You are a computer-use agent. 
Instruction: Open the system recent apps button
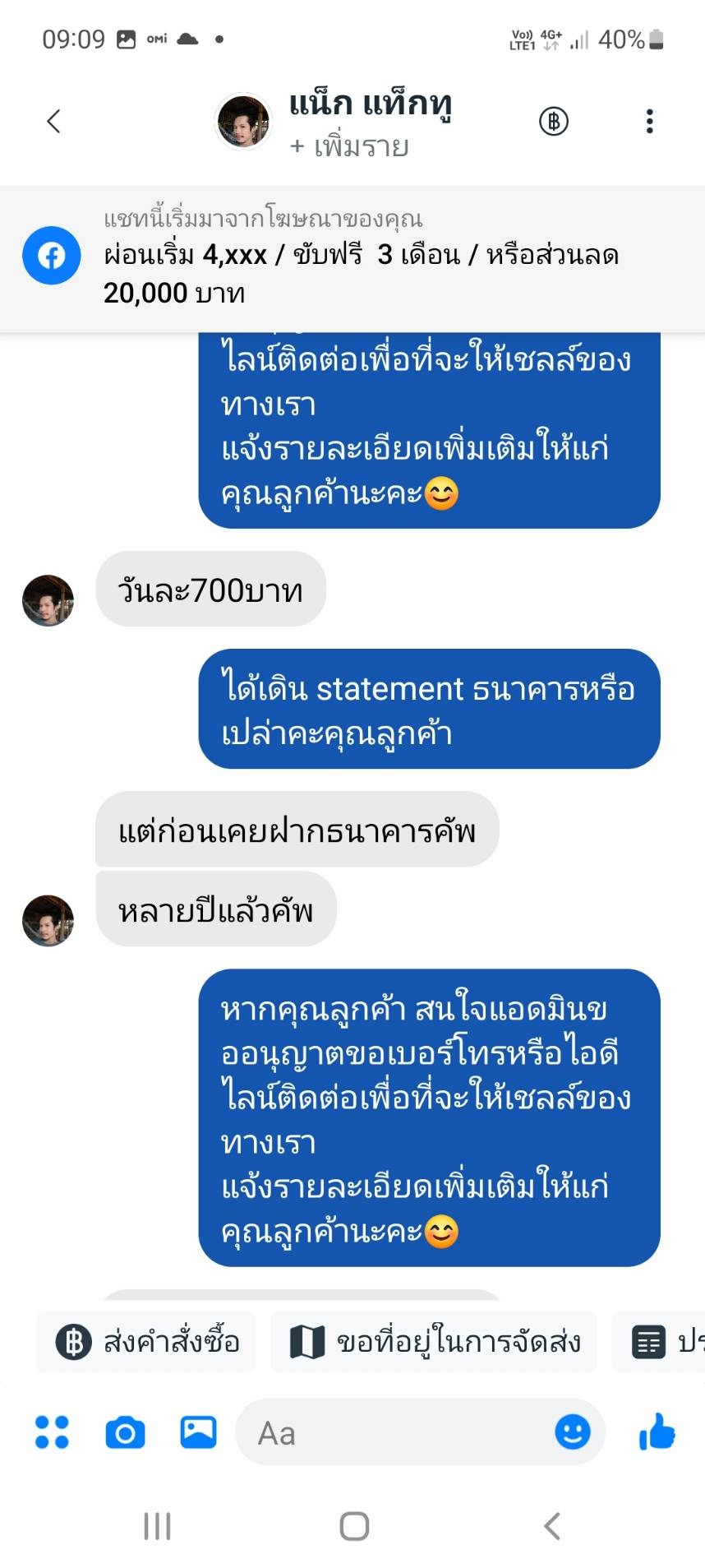click(157, 1526)
